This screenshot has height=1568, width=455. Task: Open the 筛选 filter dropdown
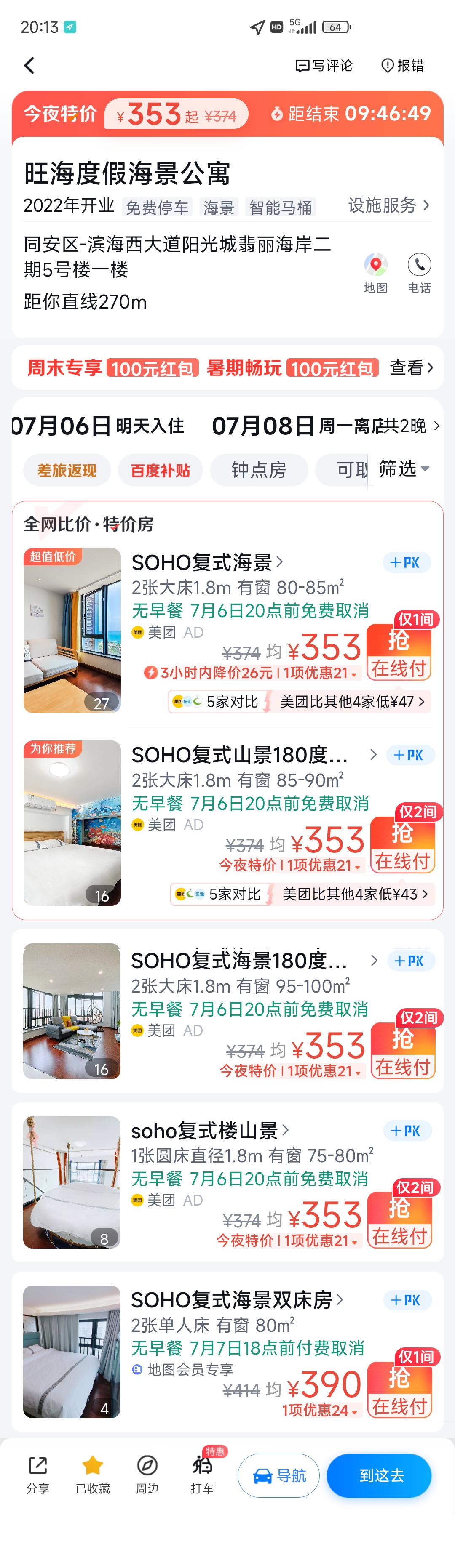tap(404, 469)
